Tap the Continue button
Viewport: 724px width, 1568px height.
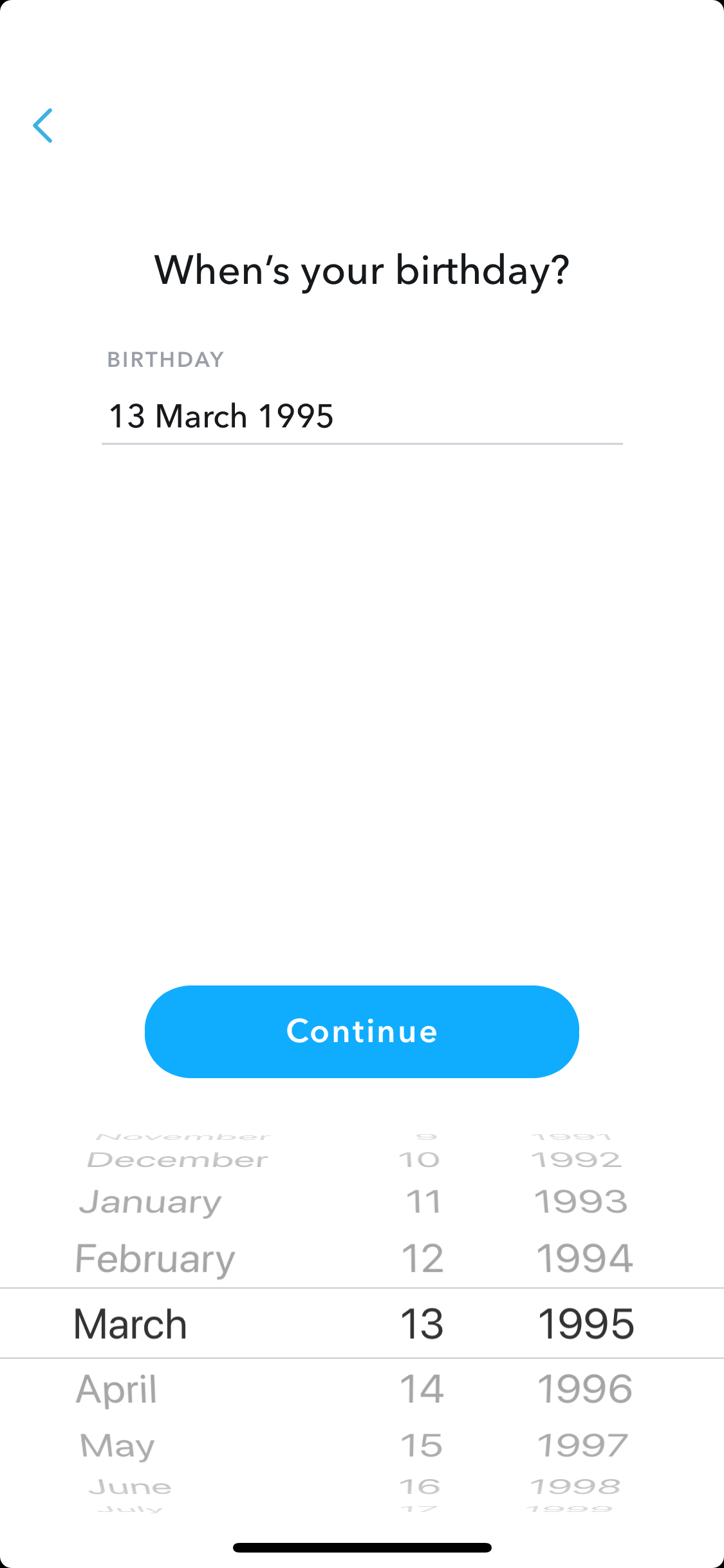click(x=362, y=1031)
